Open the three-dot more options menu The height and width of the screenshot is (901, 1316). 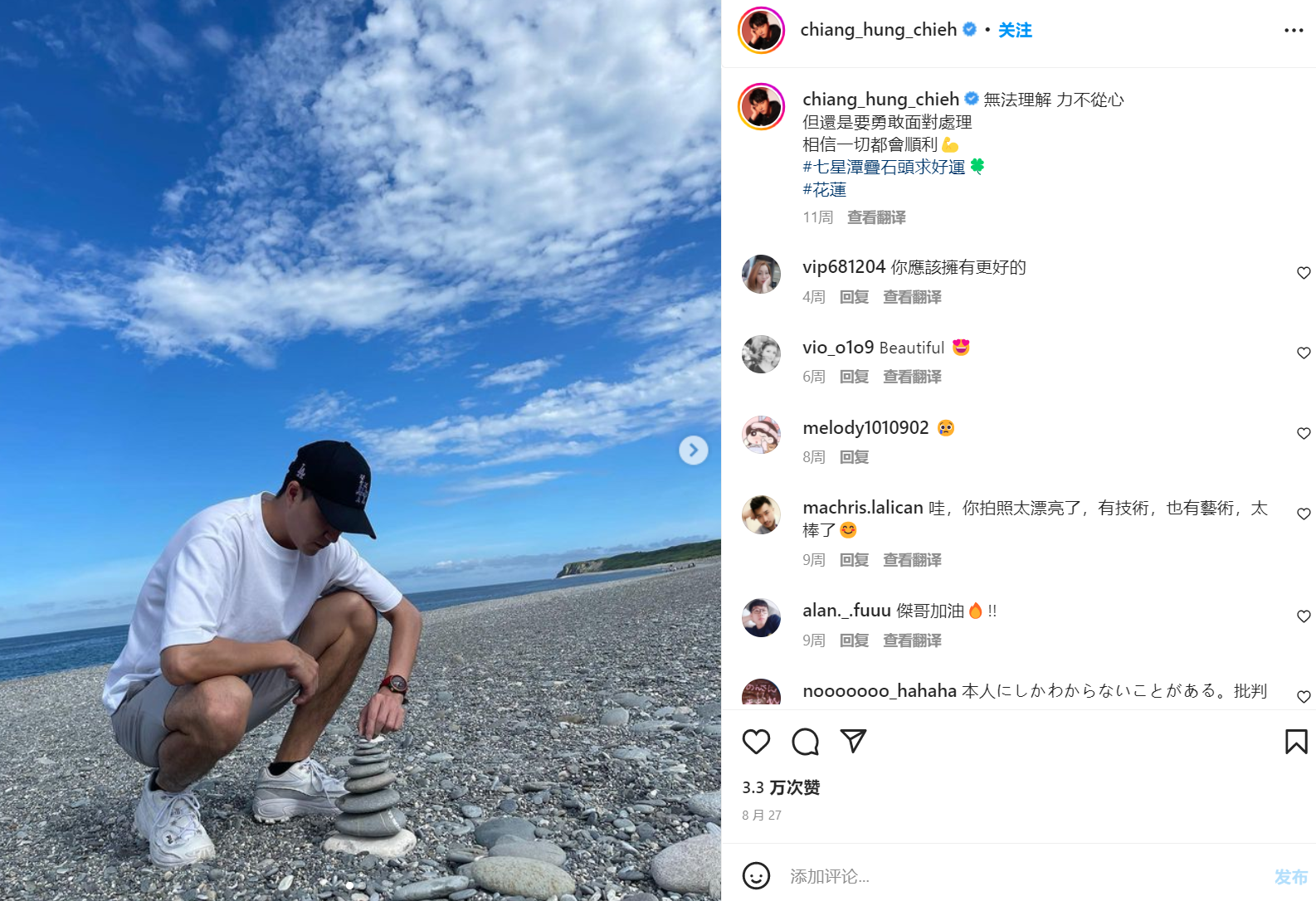click(x=1293, y=30)
